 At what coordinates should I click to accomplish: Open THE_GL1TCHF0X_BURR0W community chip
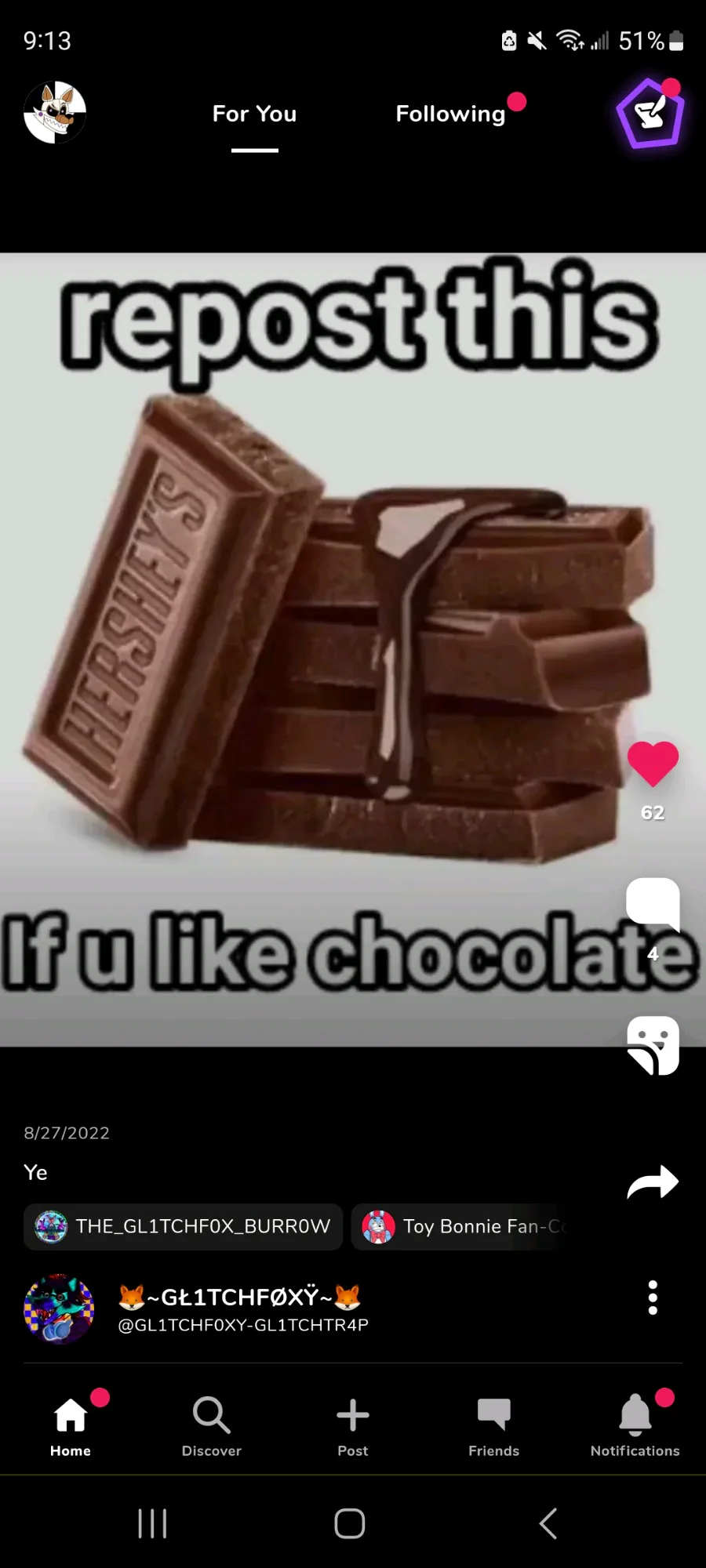point(184,1226)
